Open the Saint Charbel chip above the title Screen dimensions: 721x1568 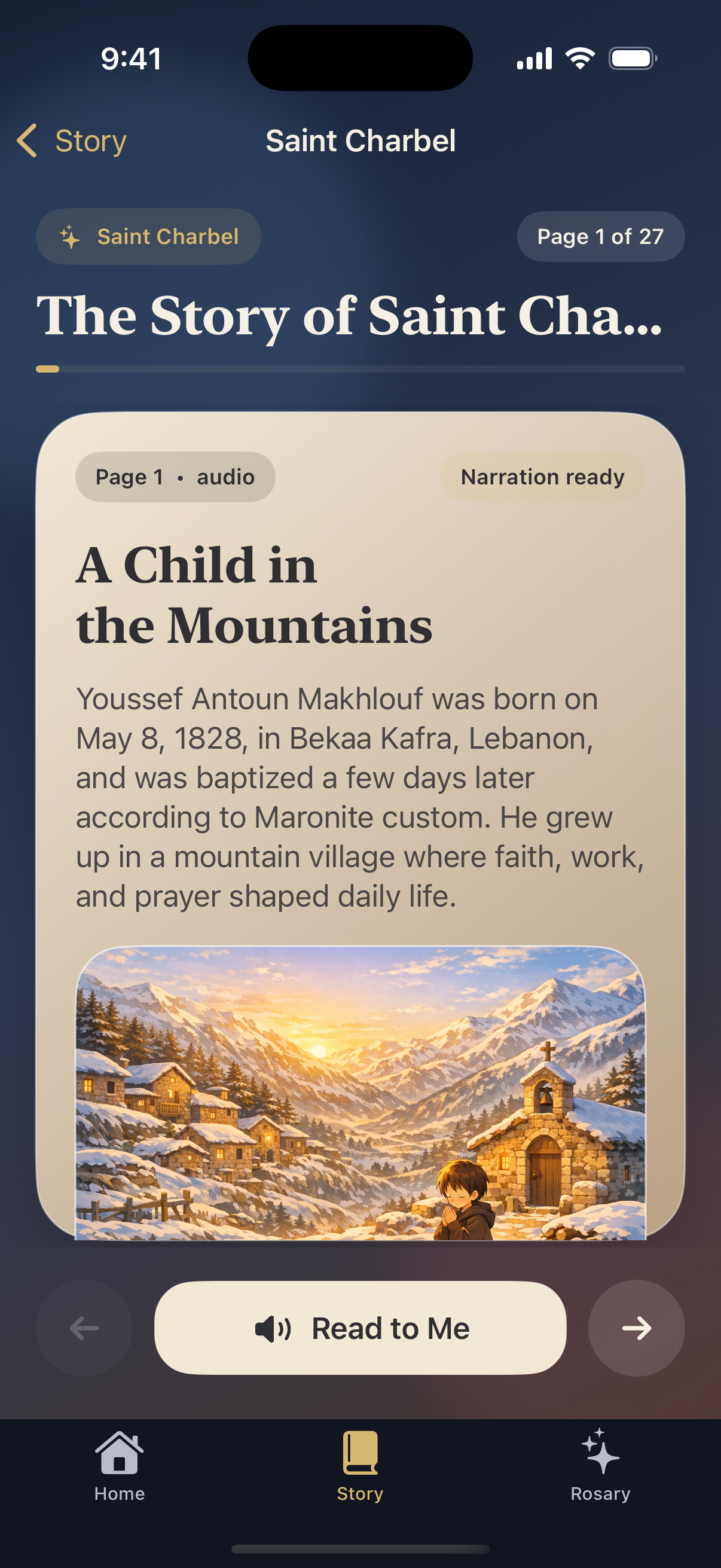[147, 236]
